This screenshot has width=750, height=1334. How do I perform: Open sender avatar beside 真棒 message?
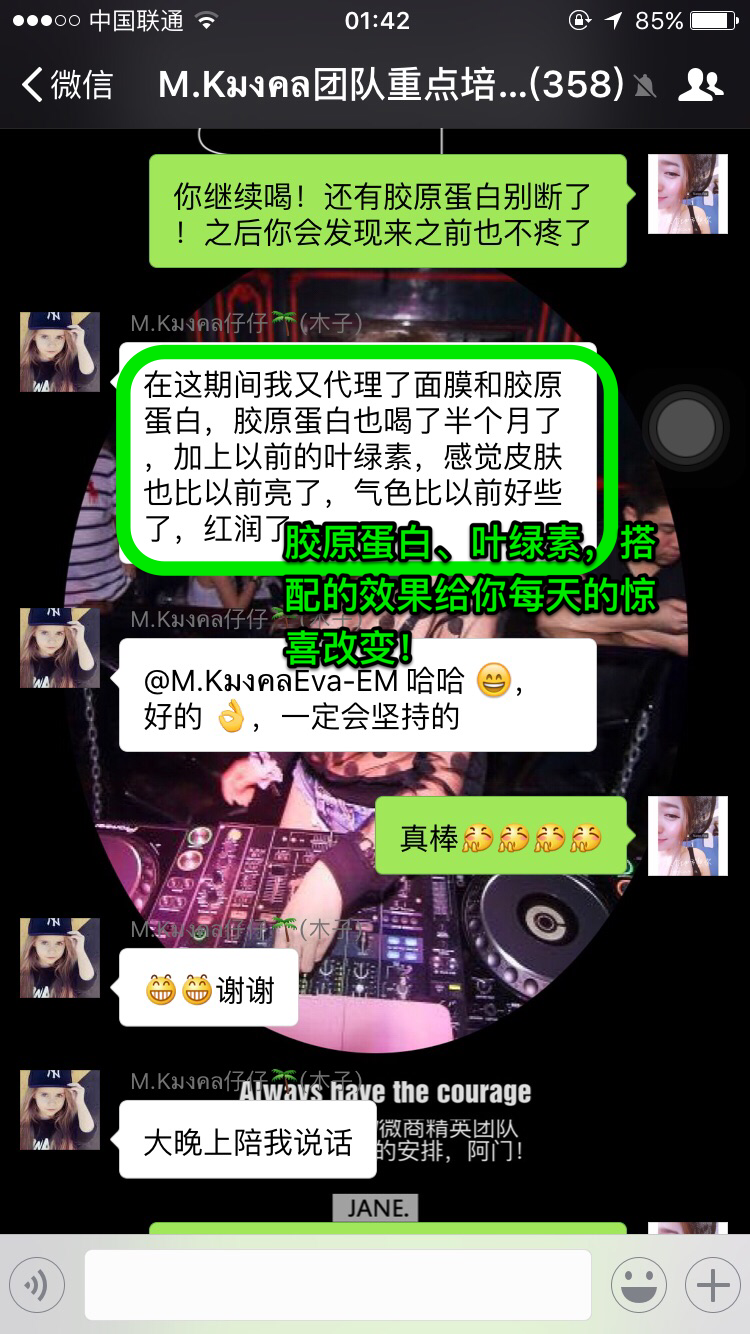pos(687,836)
